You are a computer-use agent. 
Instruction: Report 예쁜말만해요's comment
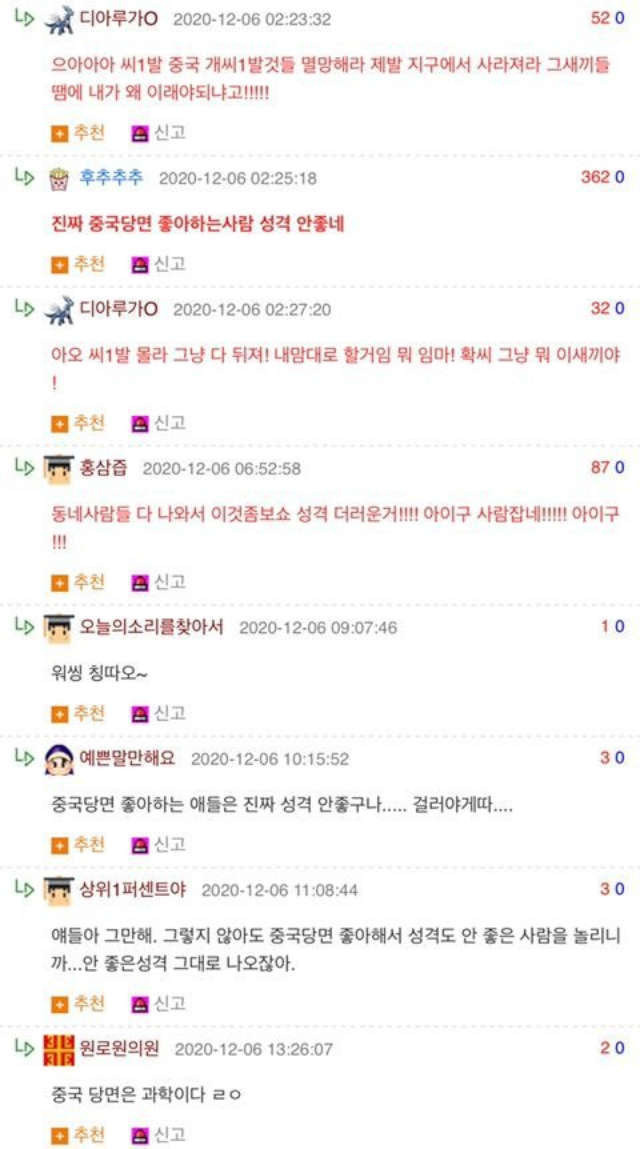tap(158, 844)
